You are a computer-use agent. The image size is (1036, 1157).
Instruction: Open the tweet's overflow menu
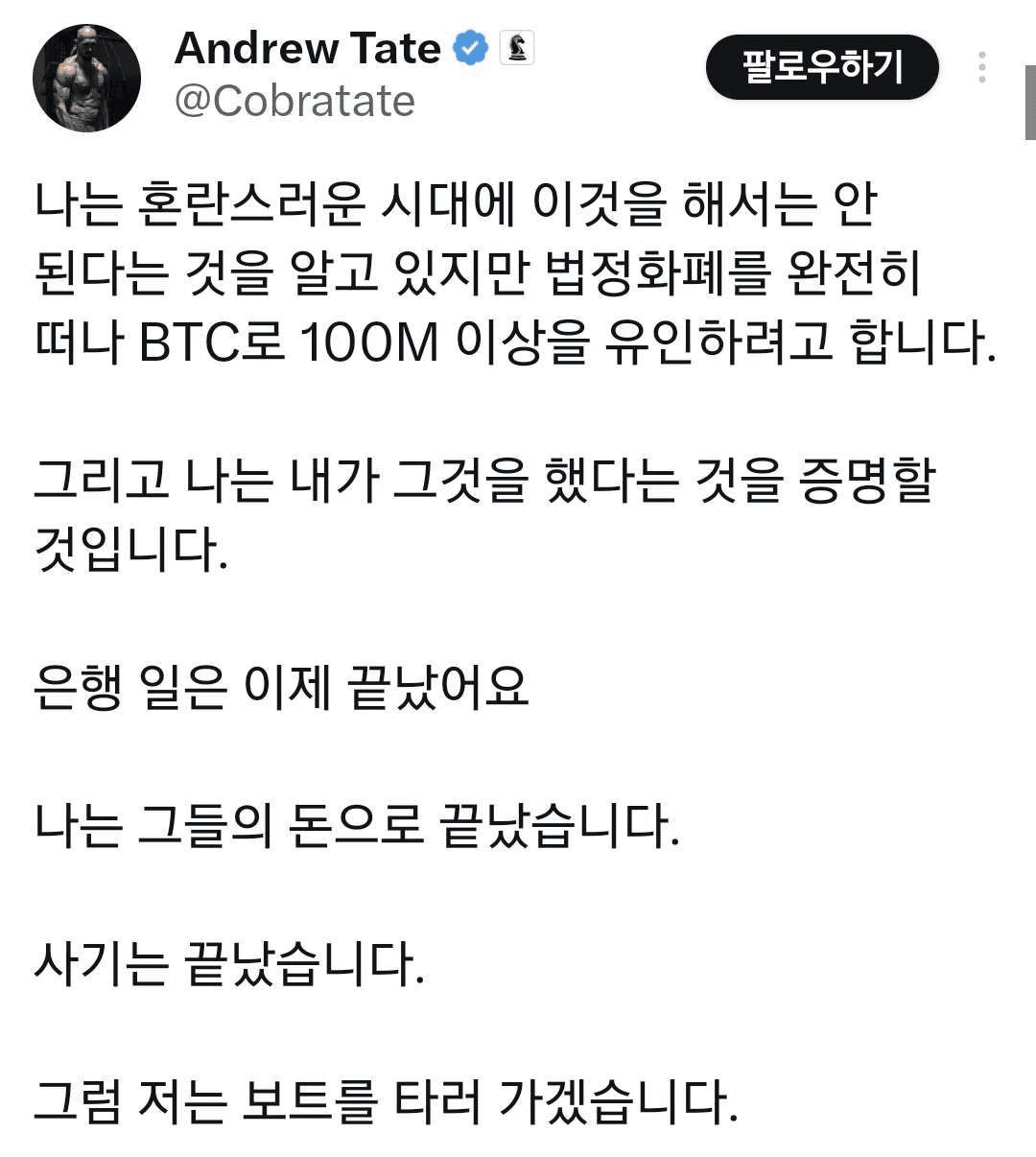pyautogui.click(x=981, y=68)
